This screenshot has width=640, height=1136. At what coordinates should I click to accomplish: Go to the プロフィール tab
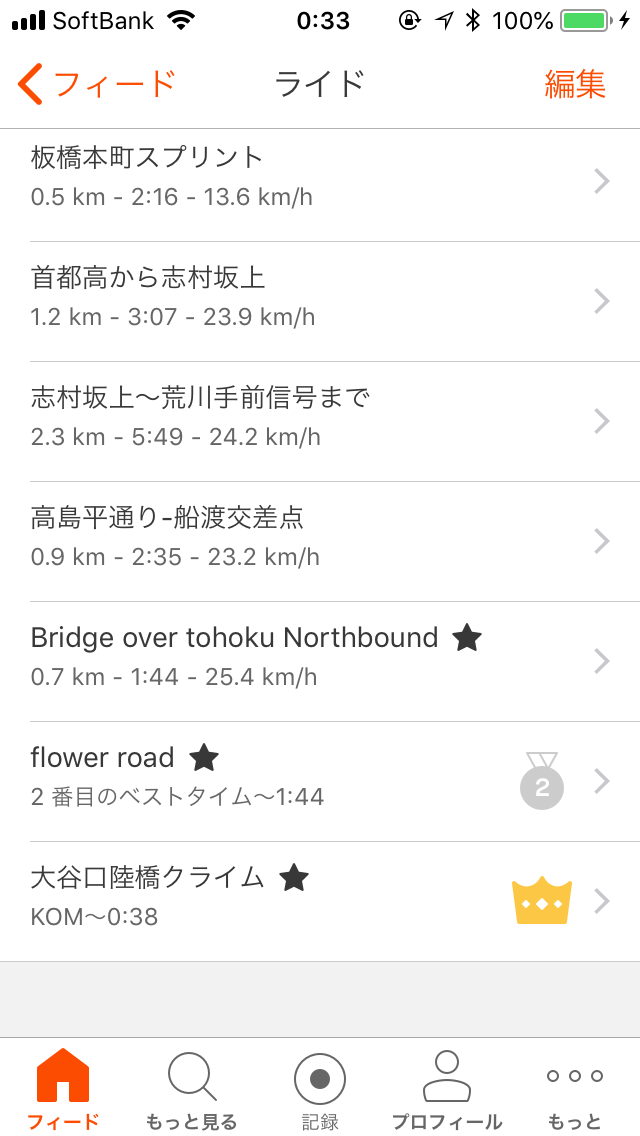[x=447, y=1089]
